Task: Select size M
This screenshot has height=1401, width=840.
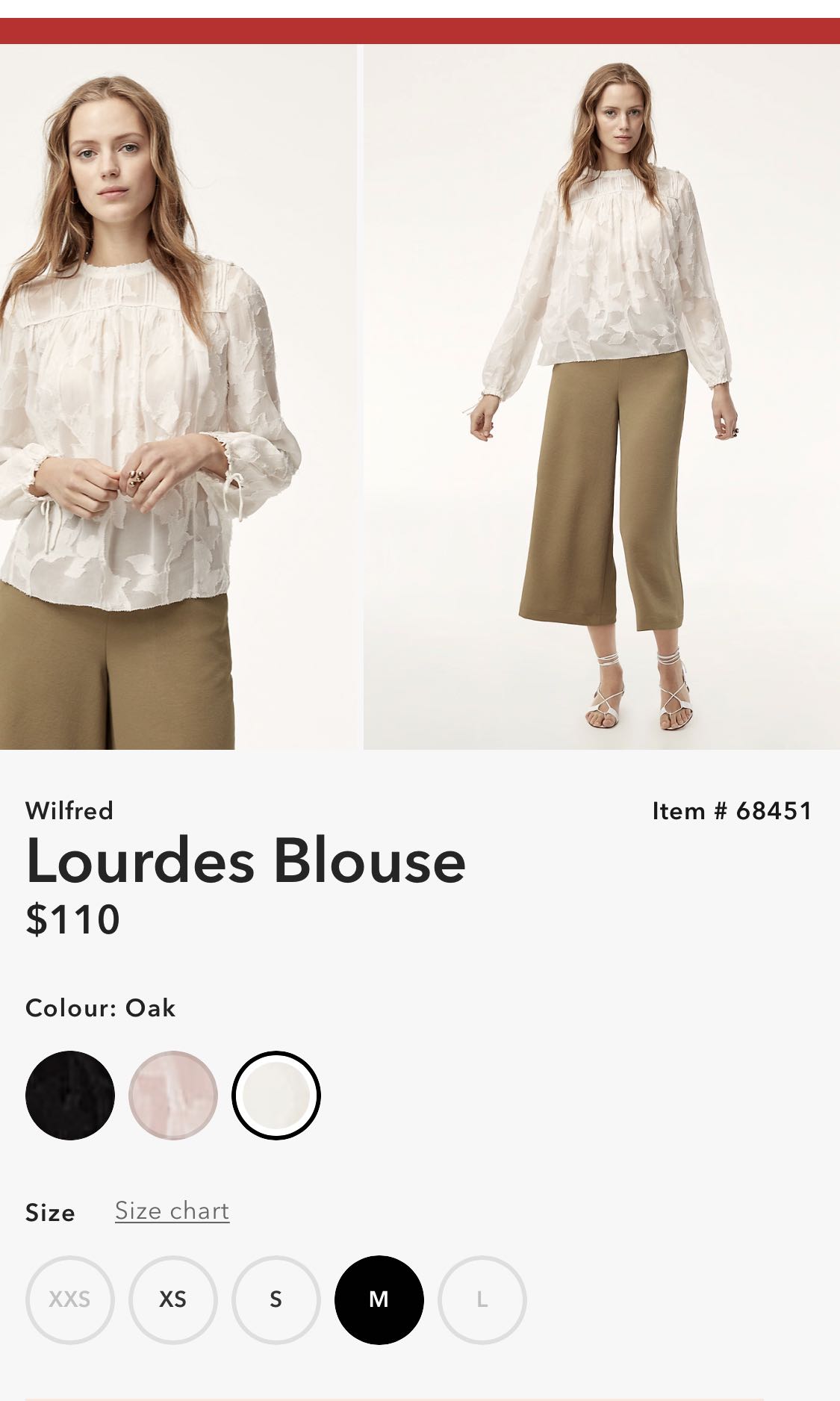Action: 379,1299
